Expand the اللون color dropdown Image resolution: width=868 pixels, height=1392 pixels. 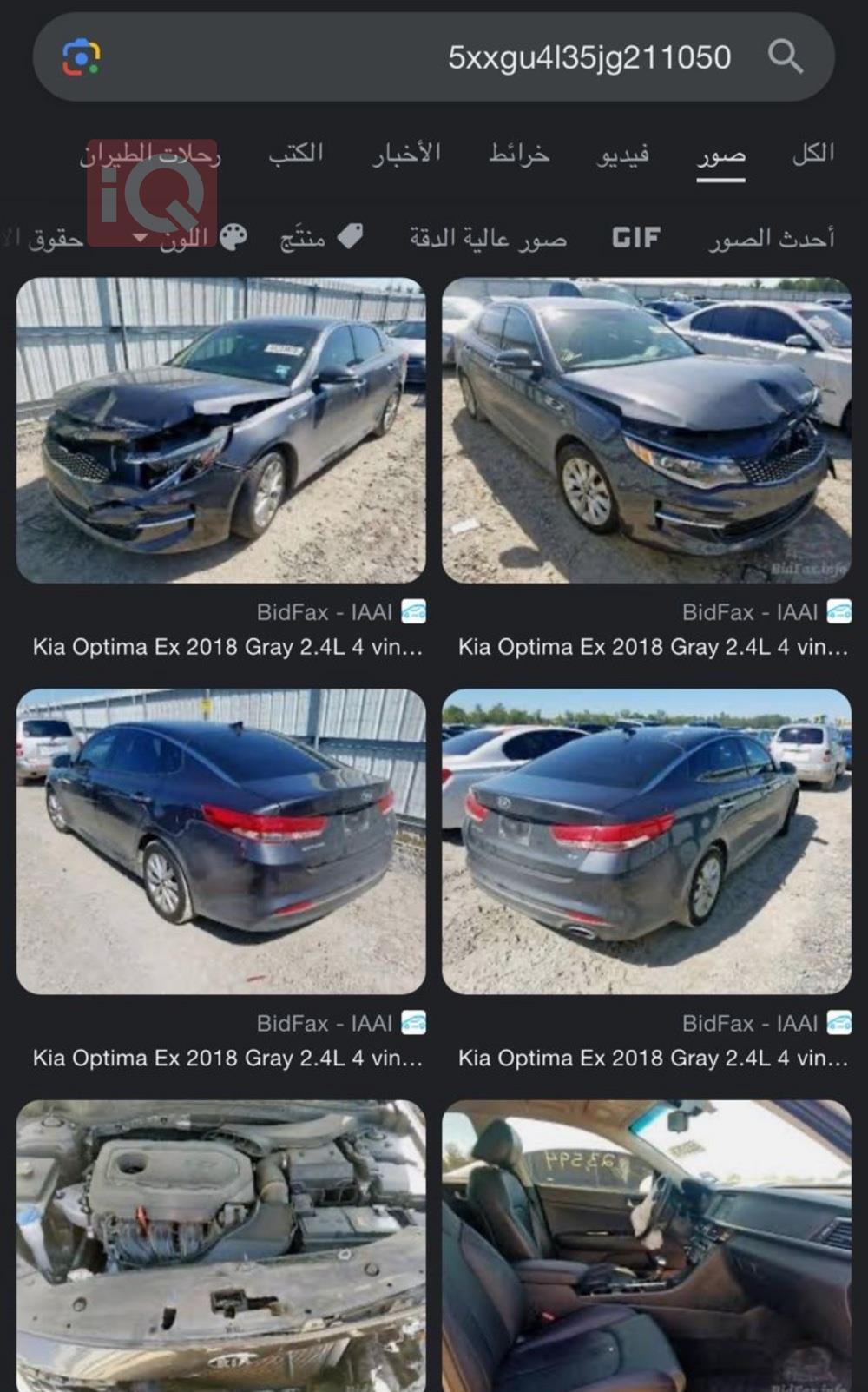[x=189, y=237]
